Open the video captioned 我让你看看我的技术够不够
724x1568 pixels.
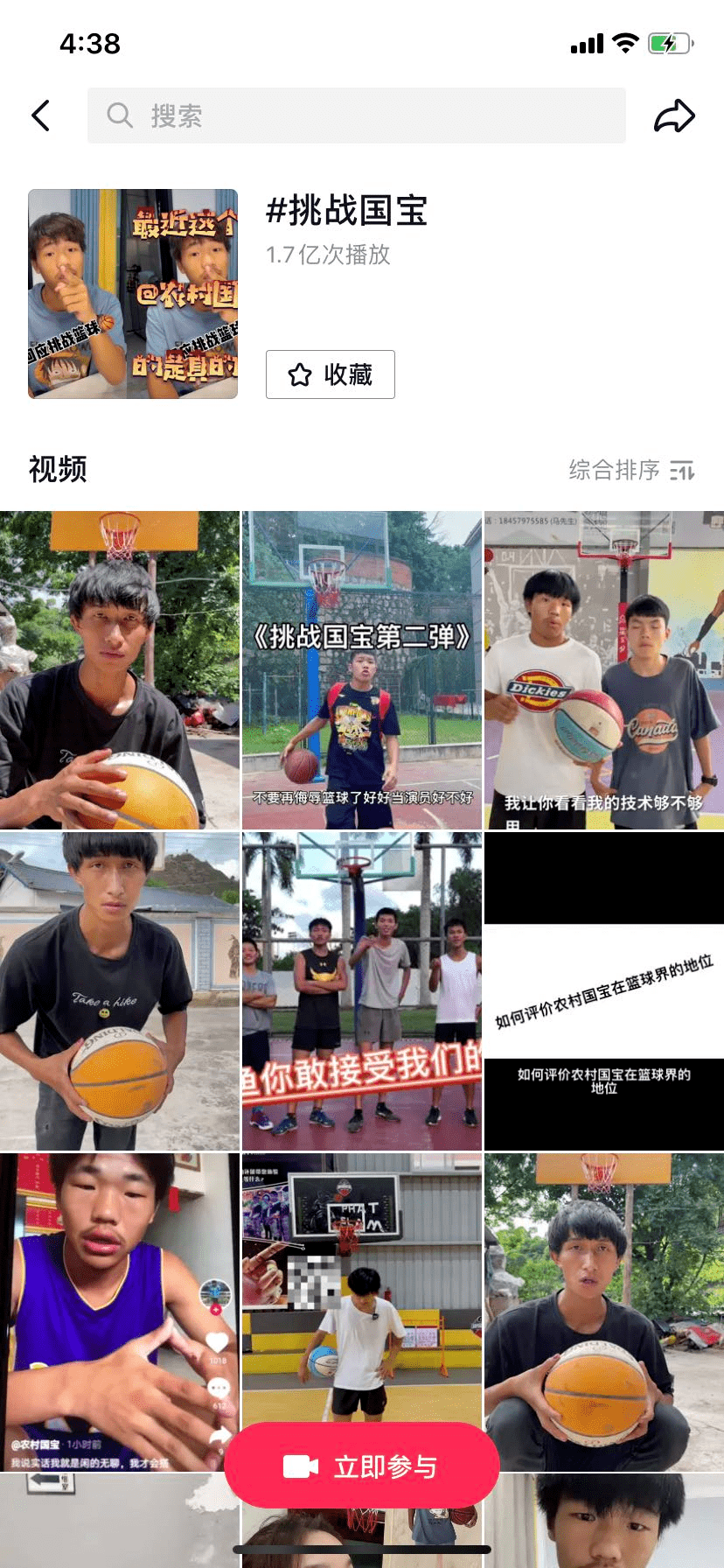click(604, 670)
